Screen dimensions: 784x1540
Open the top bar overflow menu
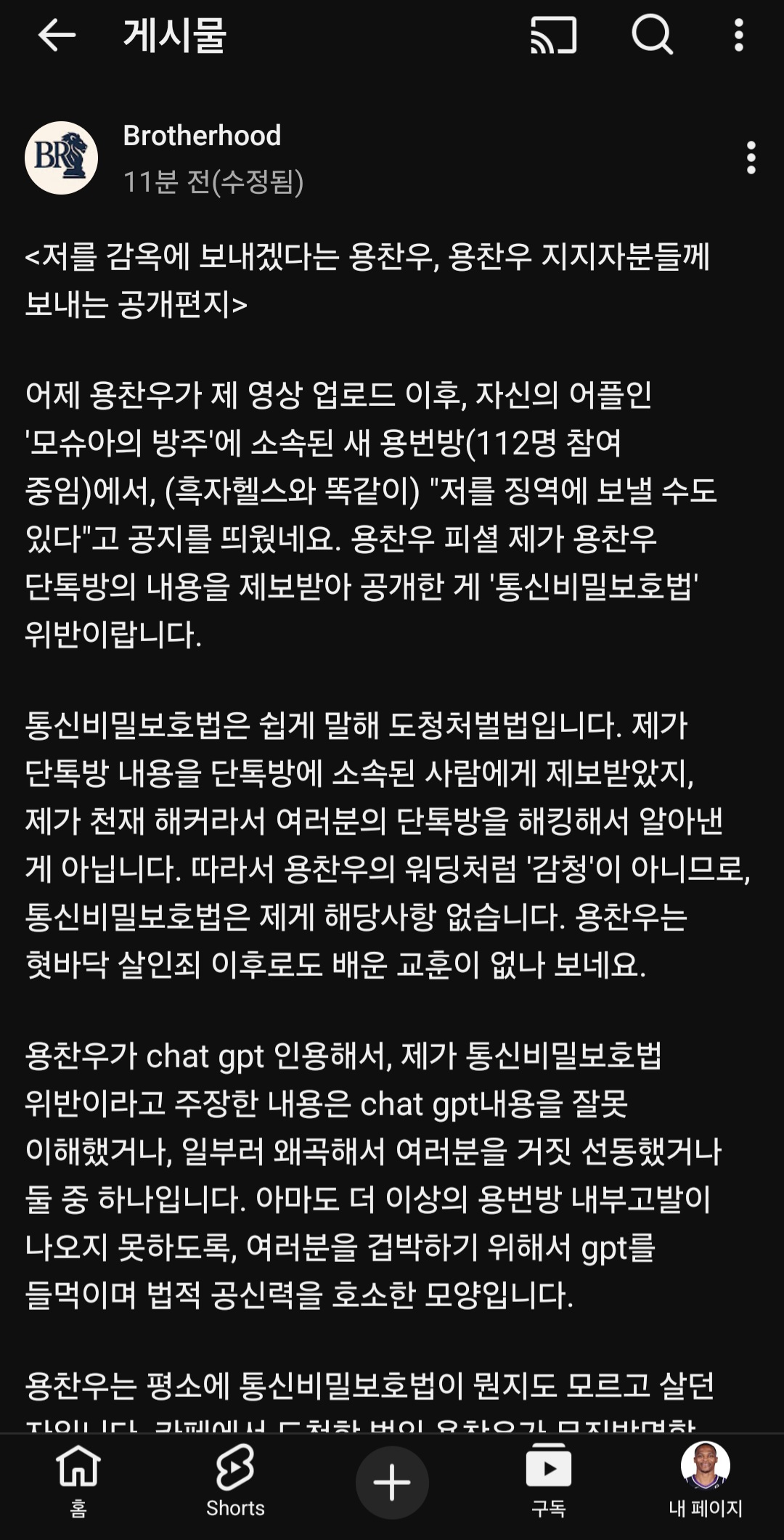[738, 35]
